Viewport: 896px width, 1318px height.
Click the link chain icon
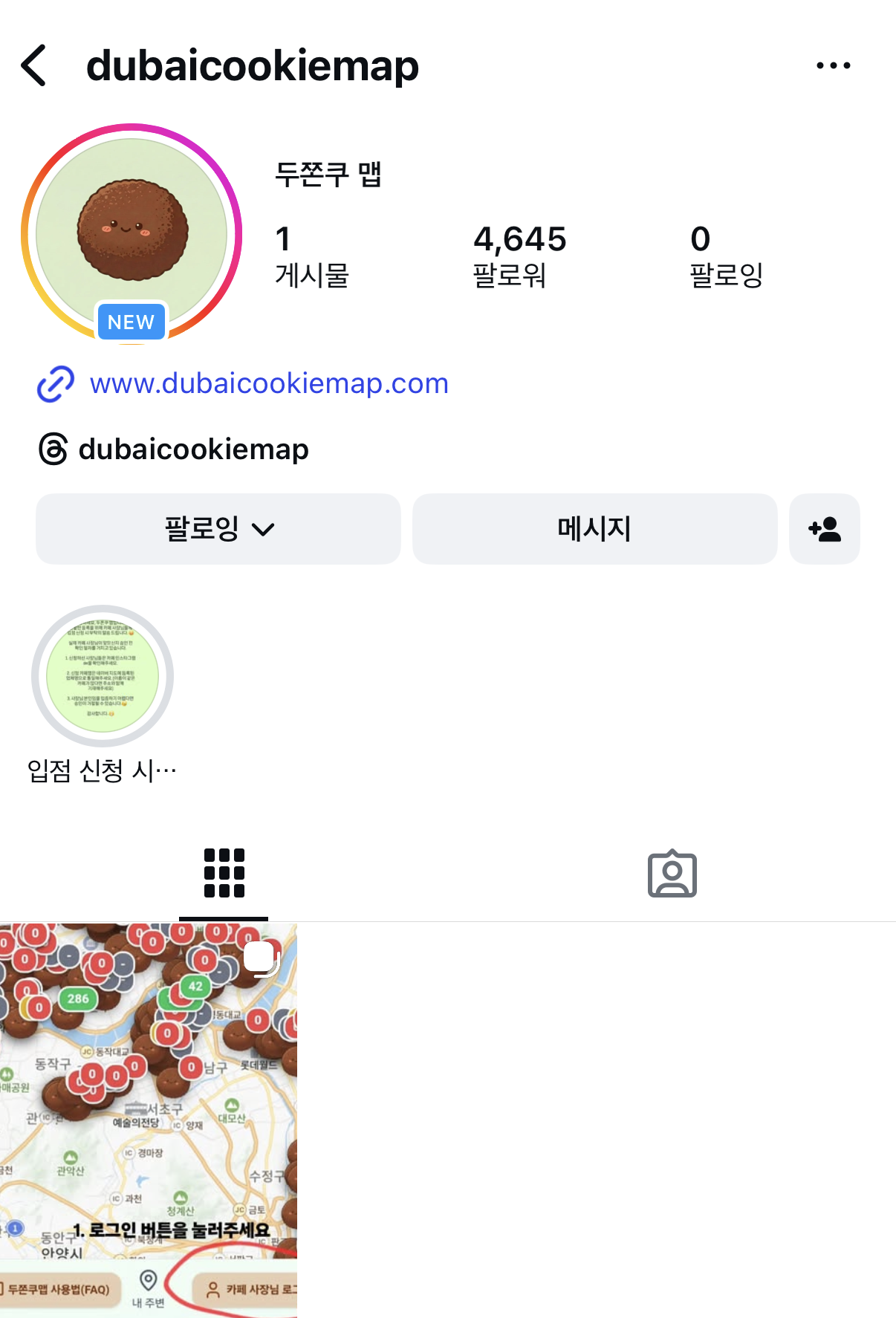click(x=54, y=383)
